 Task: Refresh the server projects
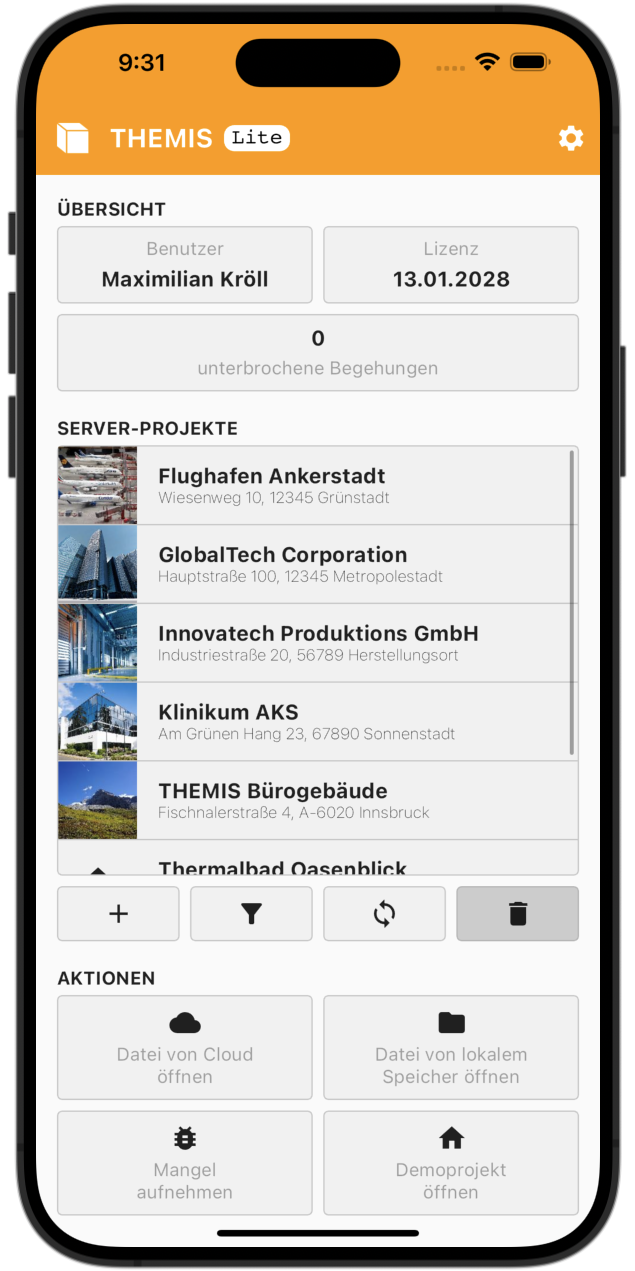(x=384, y=913)
